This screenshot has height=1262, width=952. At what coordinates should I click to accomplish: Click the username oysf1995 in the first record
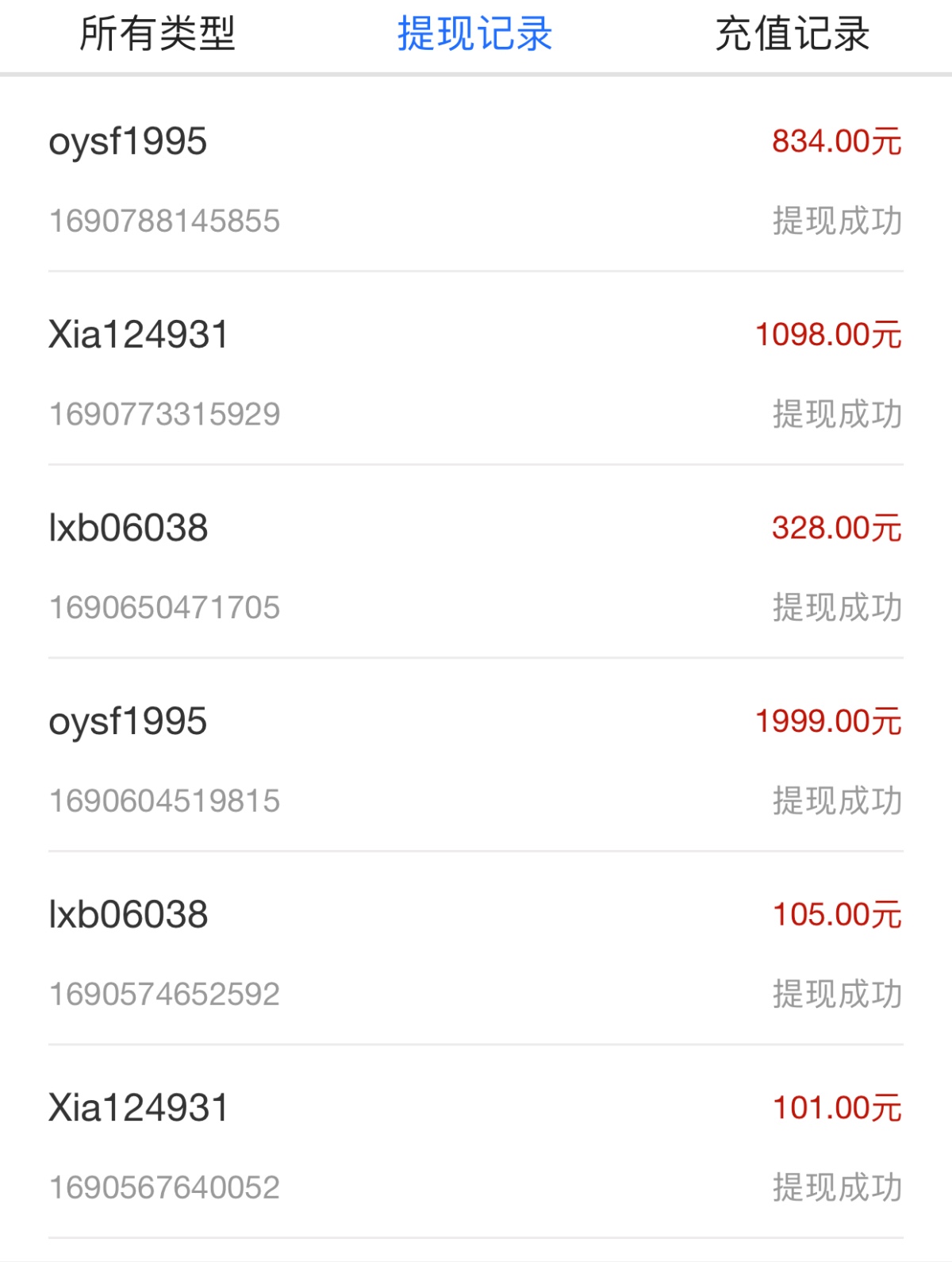127,143
